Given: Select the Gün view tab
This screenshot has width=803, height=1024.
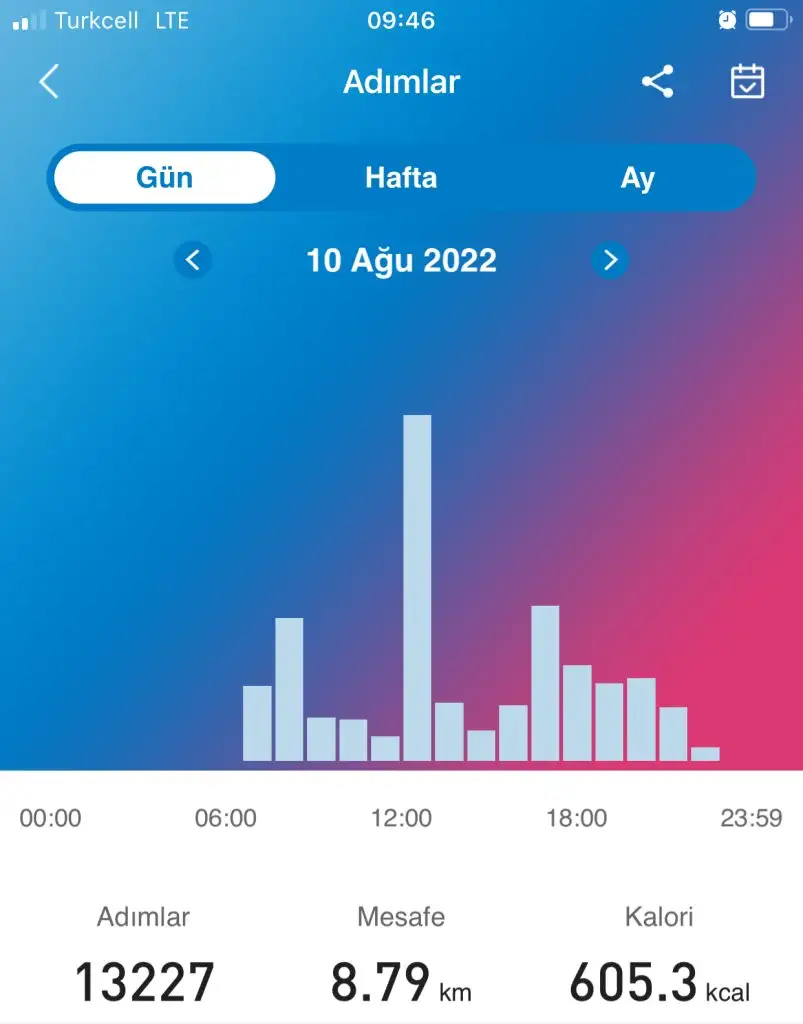Looking at the screenshot, I should click(x=164, y=178).
